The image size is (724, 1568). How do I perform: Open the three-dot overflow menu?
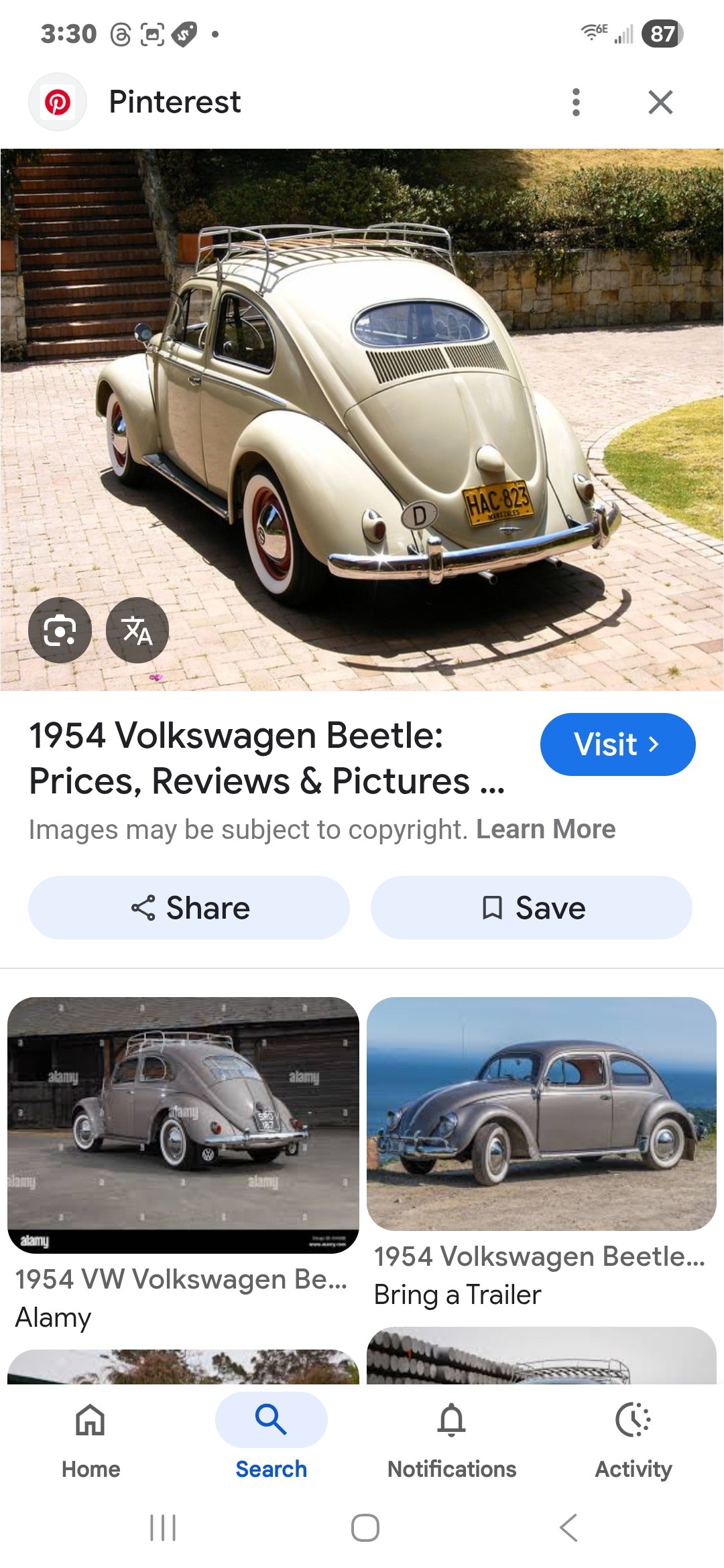point(576,103)
